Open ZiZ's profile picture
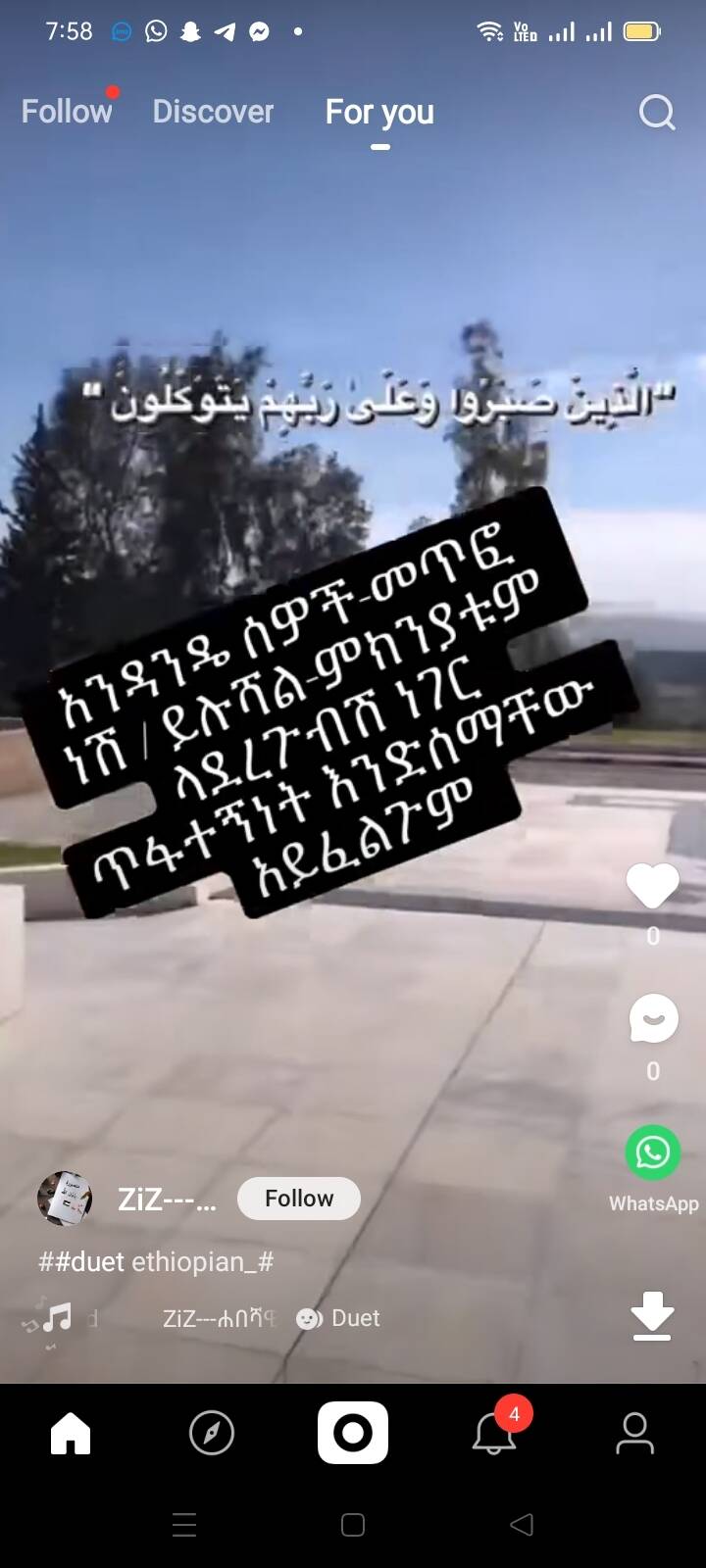 (65, 1198)
